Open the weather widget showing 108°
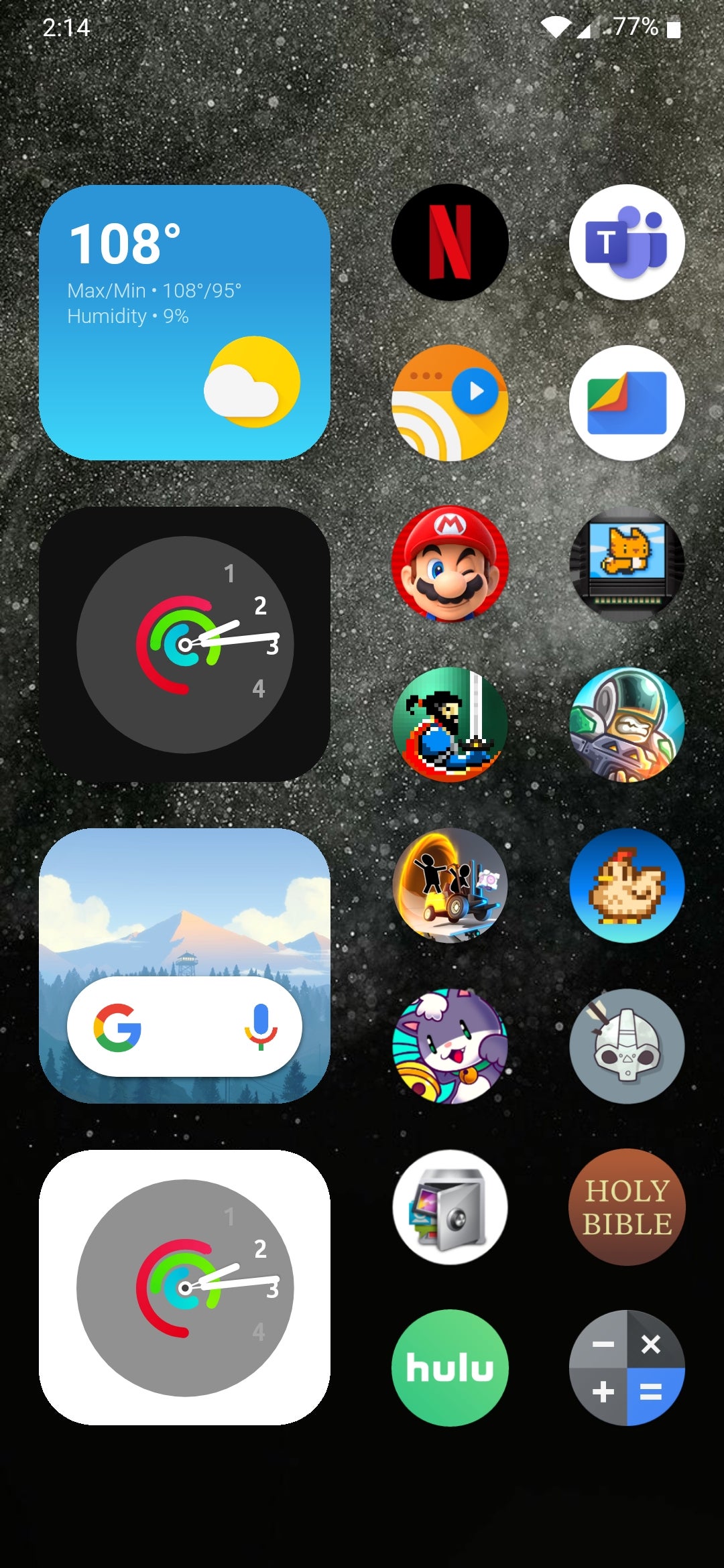 coord(184,322)
